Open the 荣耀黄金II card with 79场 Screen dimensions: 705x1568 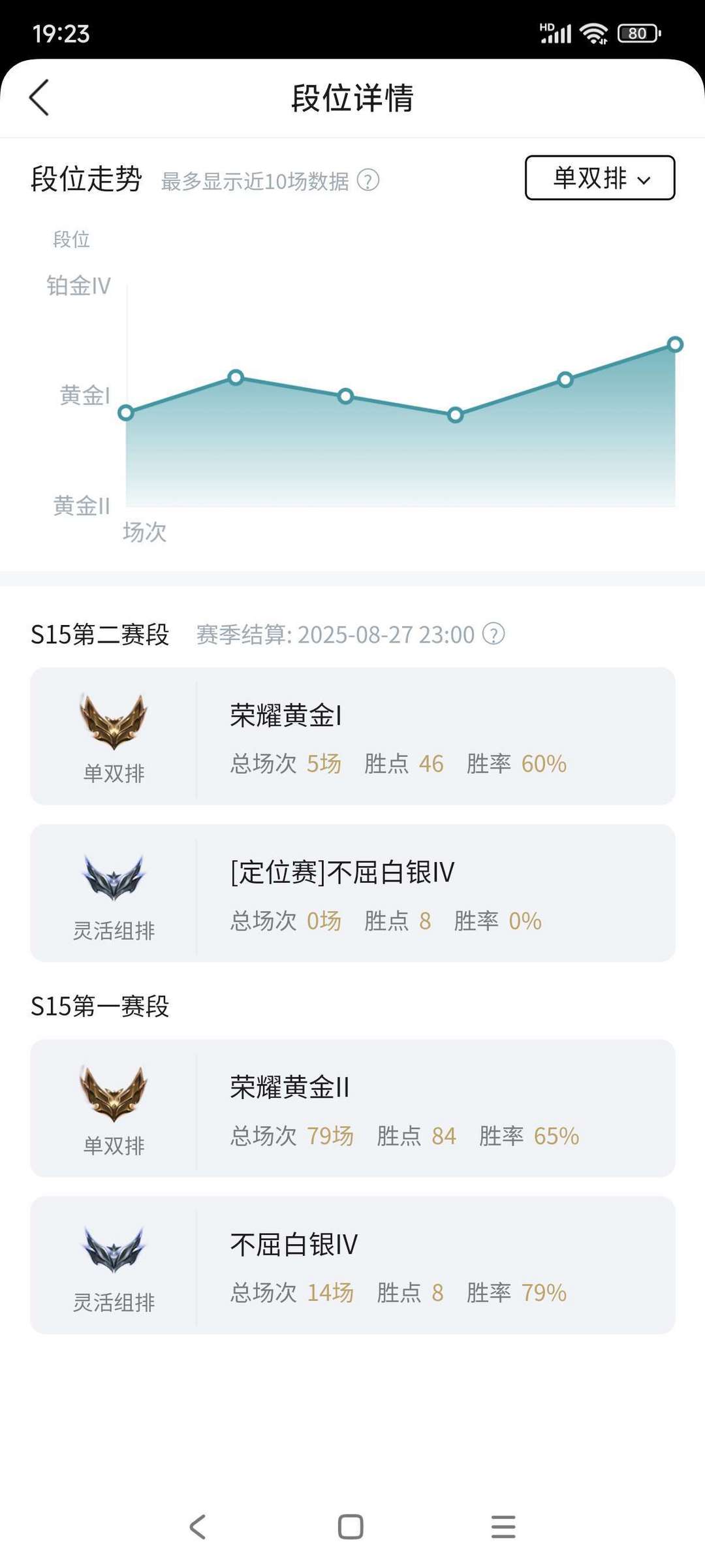click(352, 1108)
